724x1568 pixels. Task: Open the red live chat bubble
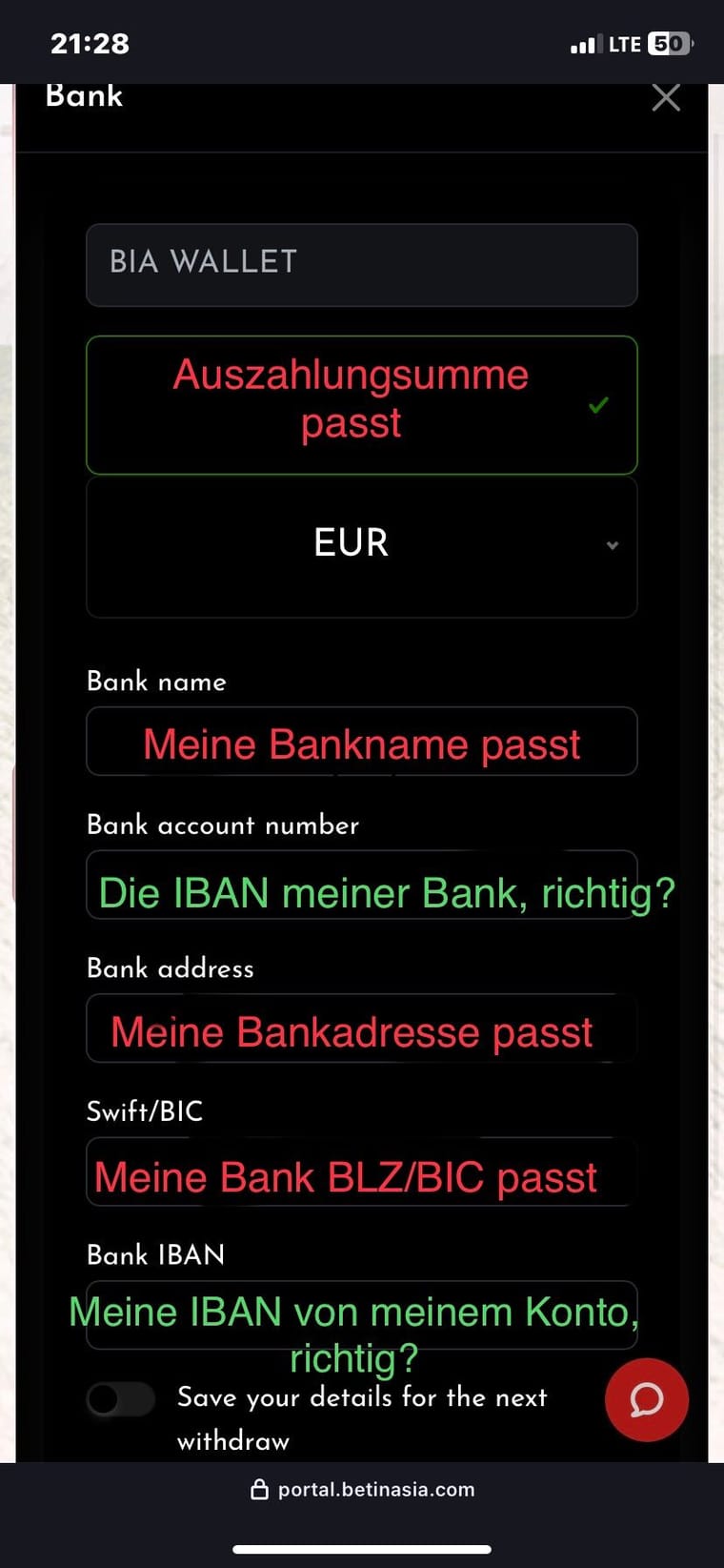(646, 1399)
